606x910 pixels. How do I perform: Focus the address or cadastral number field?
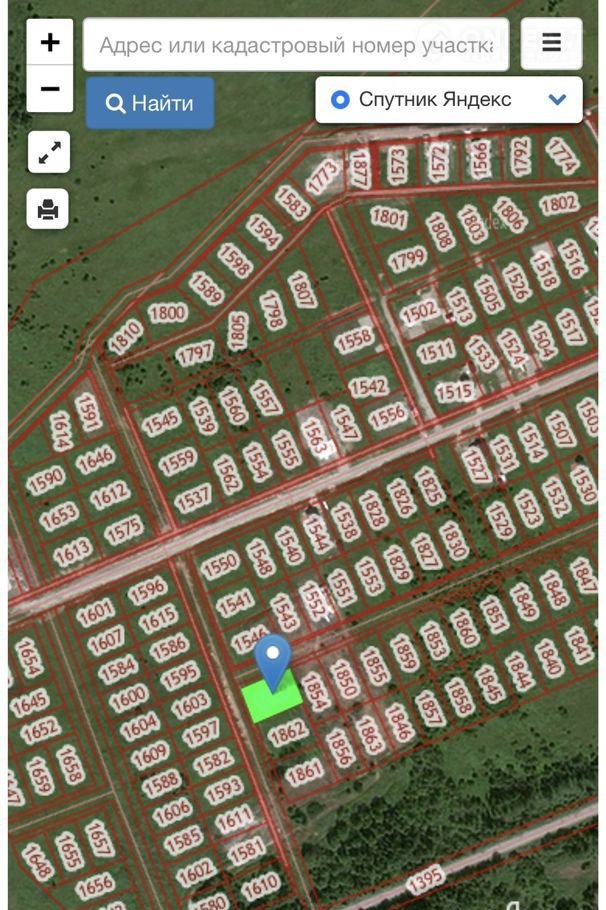(296, 45)
